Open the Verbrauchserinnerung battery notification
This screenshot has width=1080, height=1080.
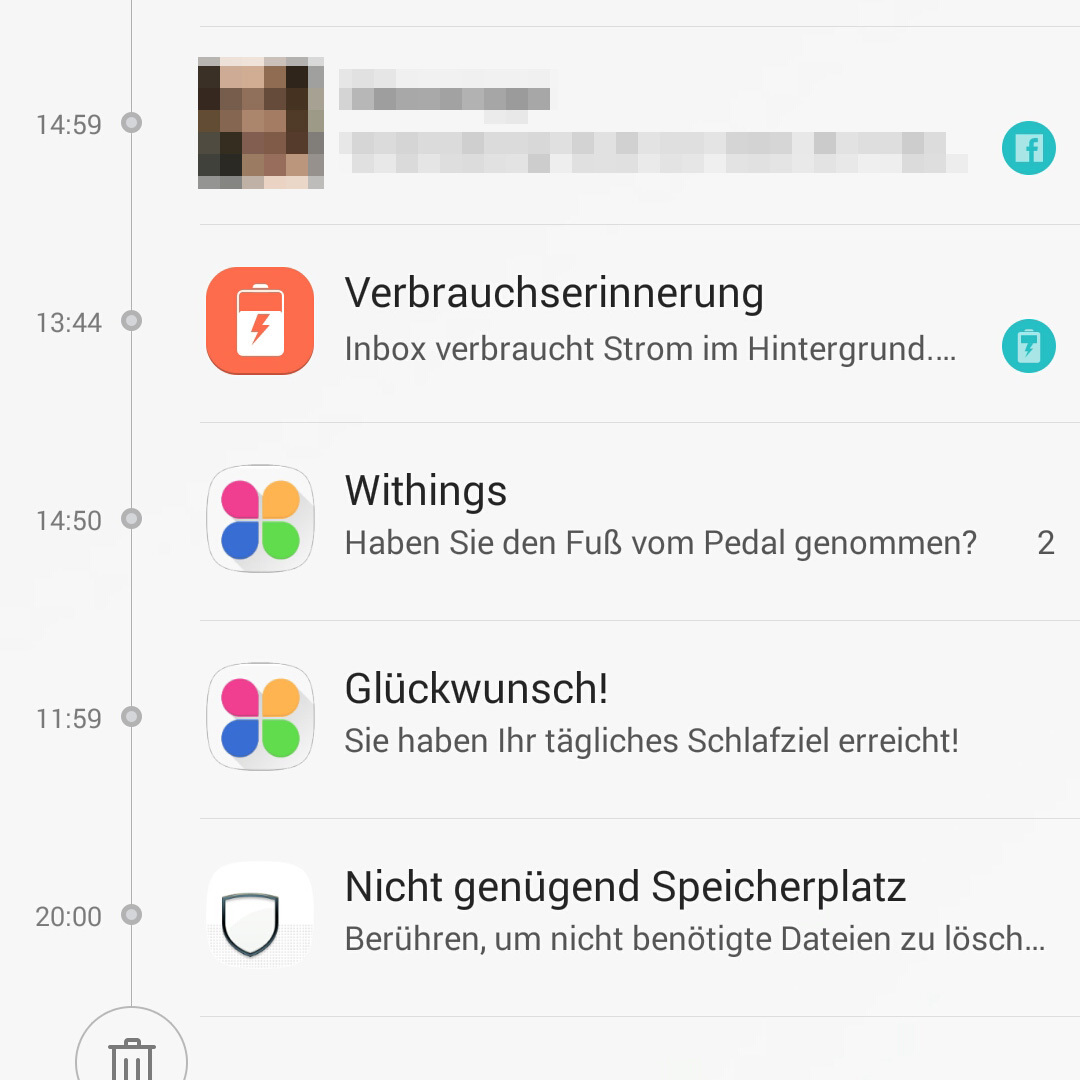(640, 322)
